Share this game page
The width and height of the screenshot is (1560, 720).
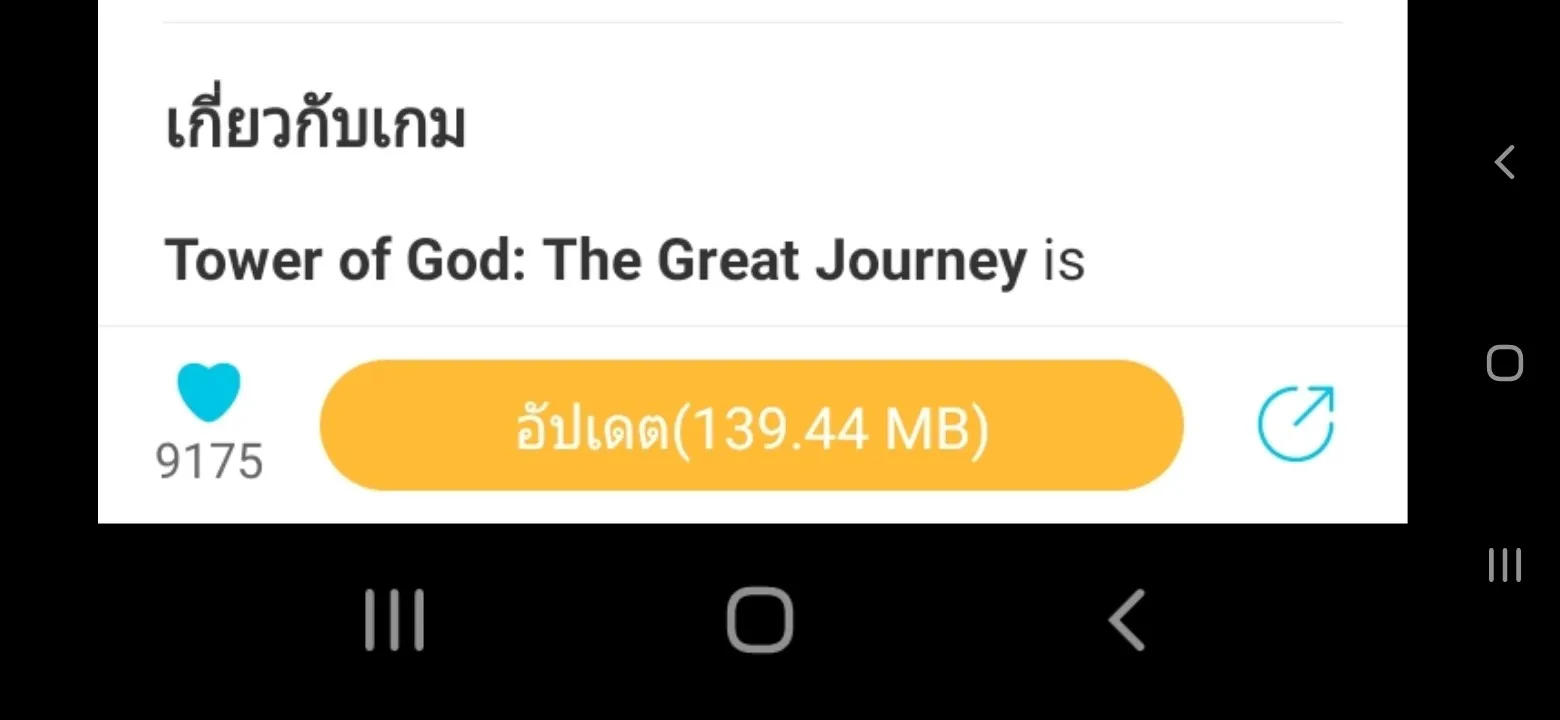click(x=1295, y=424)
